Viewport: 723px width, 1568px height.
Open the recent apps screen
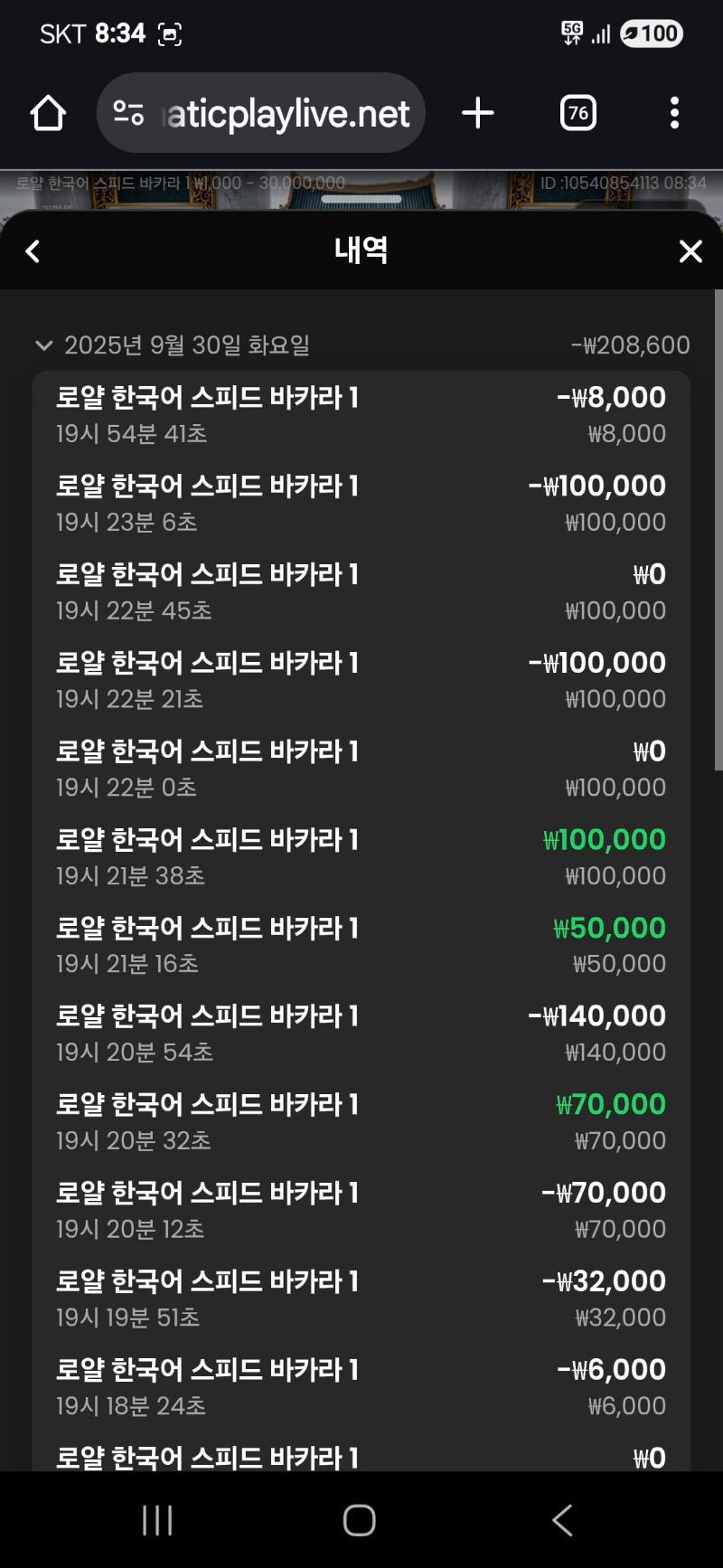[157, 1520]
